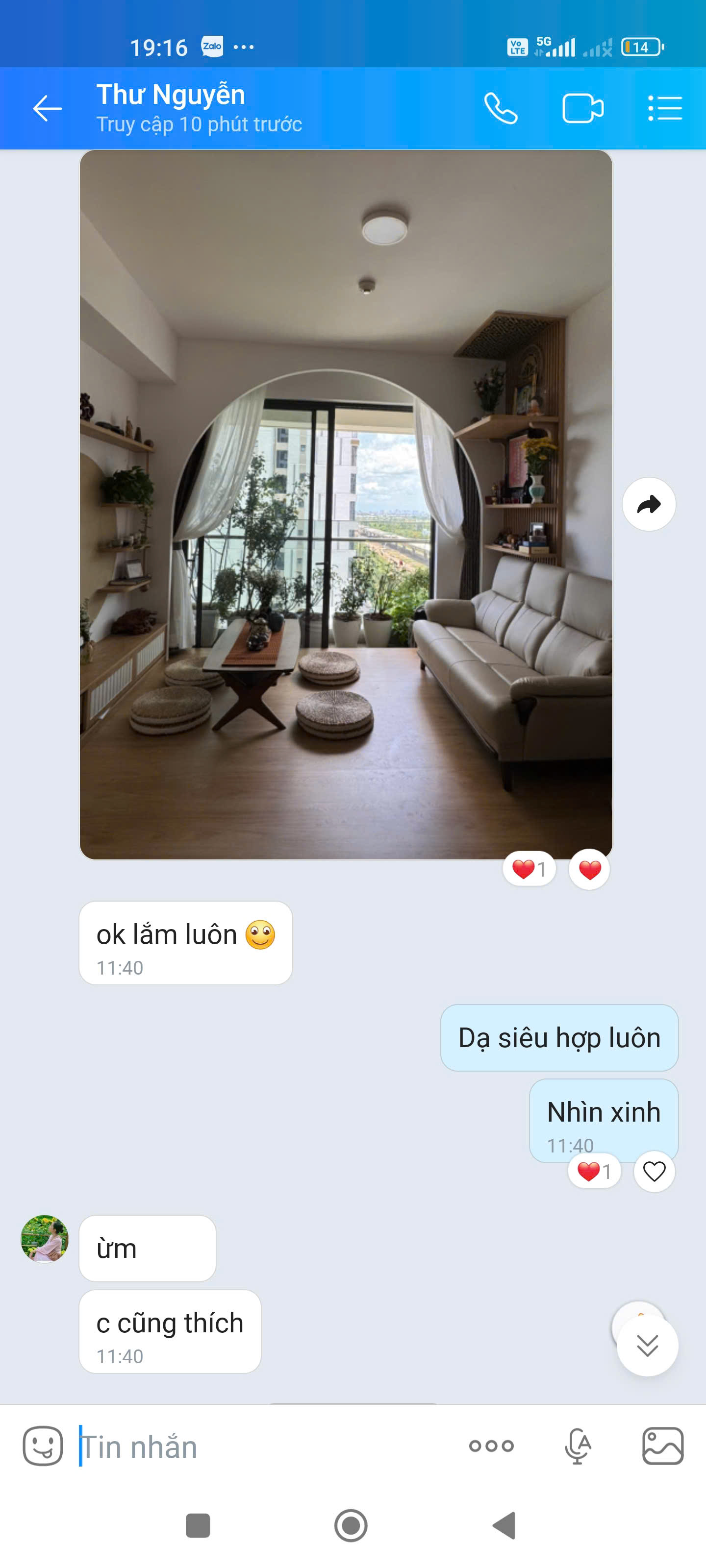React with red heart on the photo
706x1568 pixels.
589,869
